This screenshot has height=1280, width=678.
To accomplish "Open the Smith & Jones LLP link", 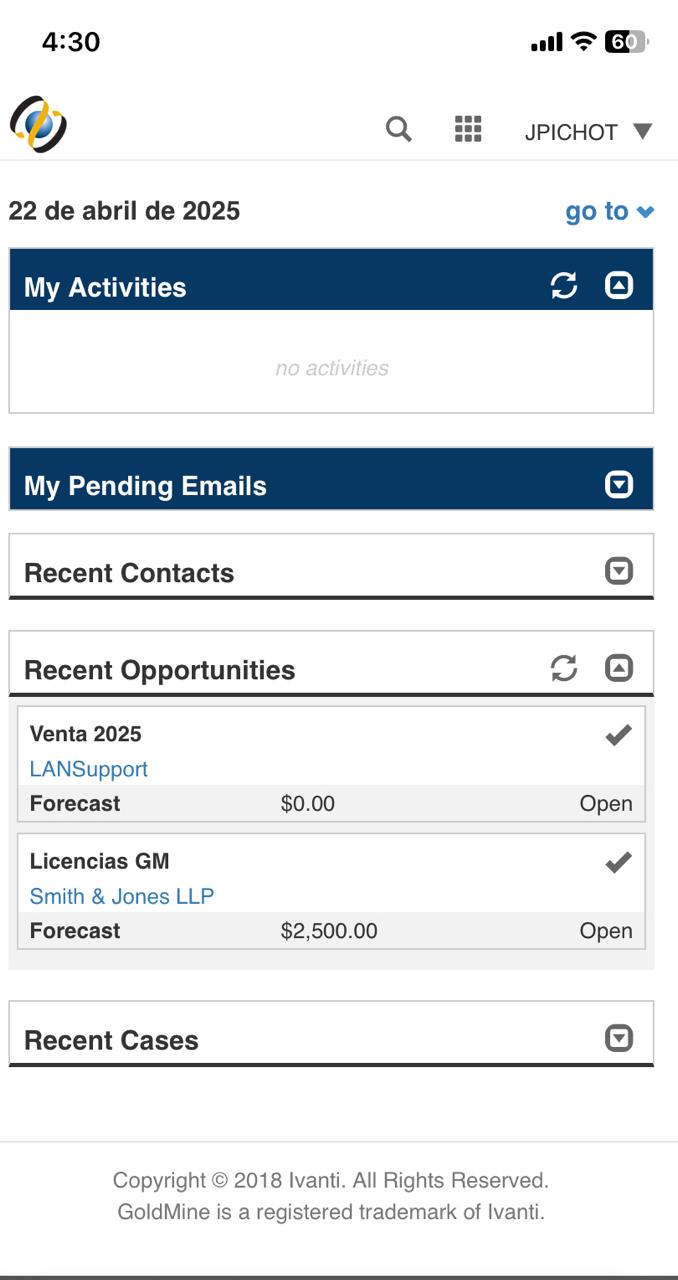I will point(122,896).
